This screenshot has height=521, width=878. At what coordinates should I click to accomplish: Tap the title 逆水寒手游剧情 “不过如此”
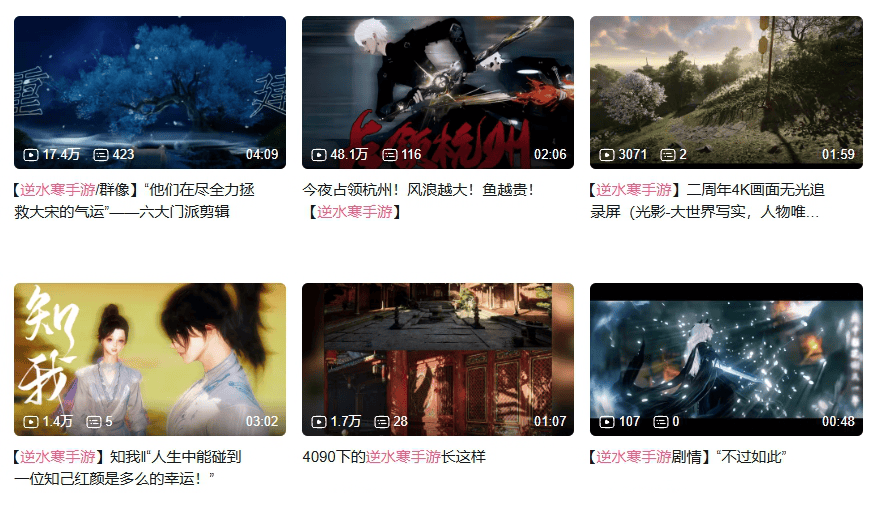[x=690, y=457]
